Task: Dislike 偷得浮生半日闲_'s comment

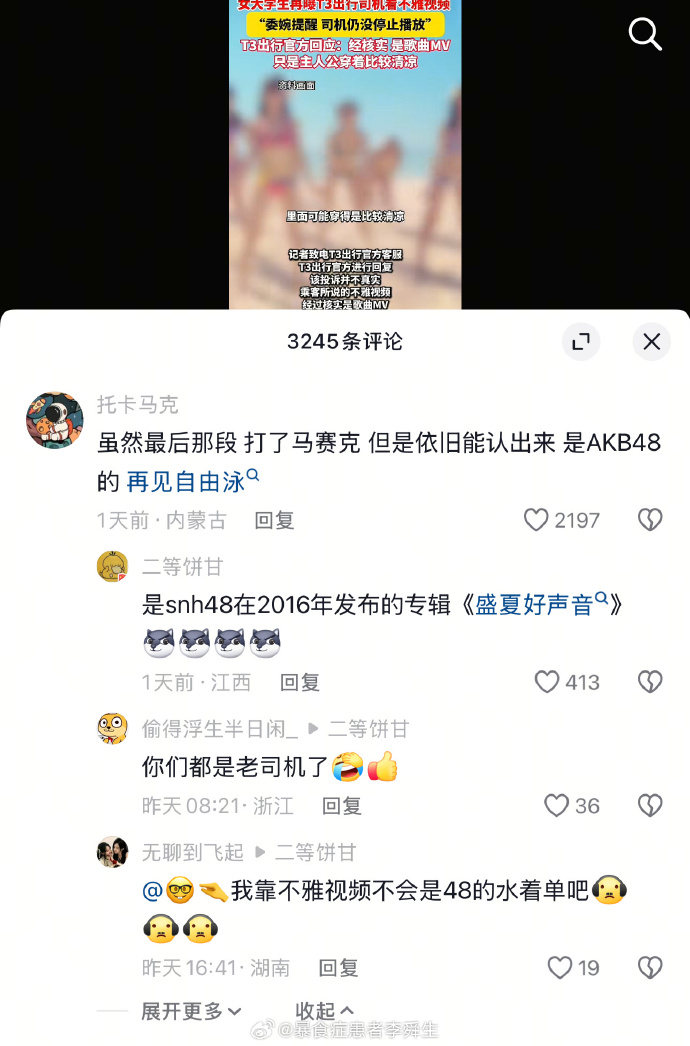Action: pos(650,806)
